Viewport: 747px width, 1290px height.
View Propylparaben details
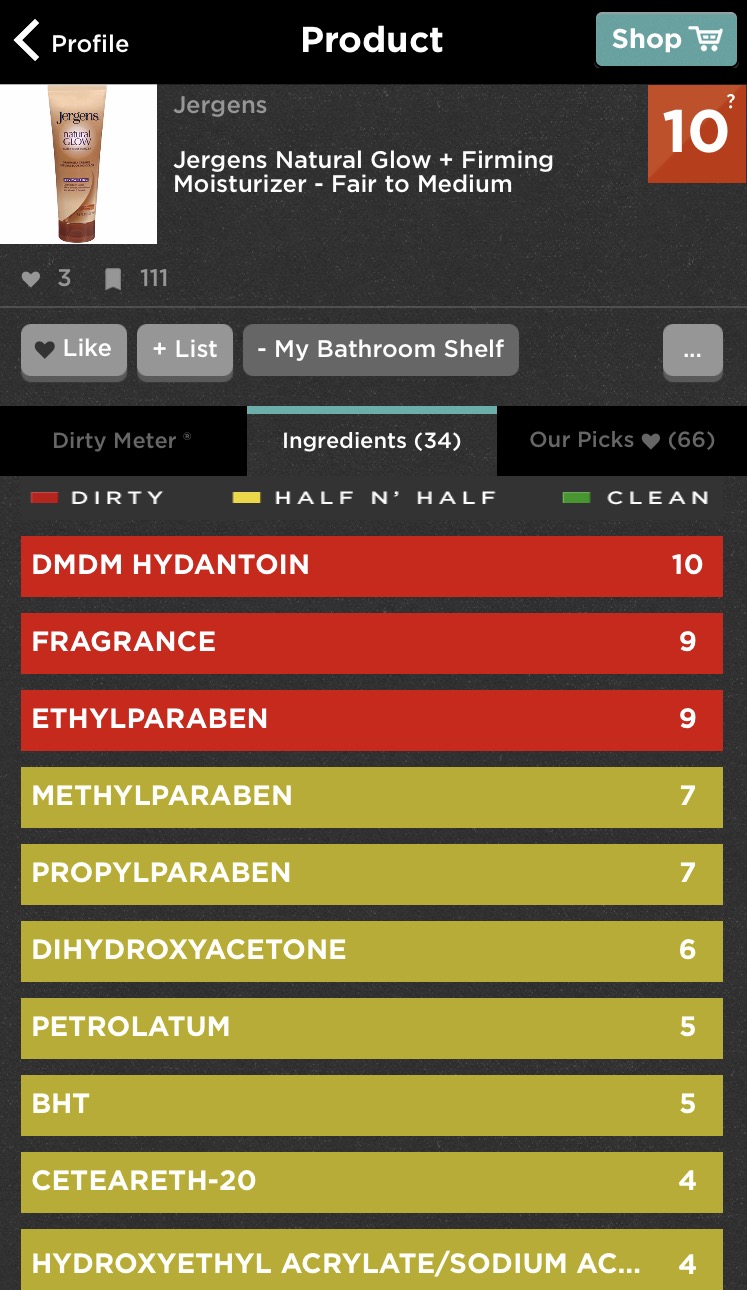(372, 874)
